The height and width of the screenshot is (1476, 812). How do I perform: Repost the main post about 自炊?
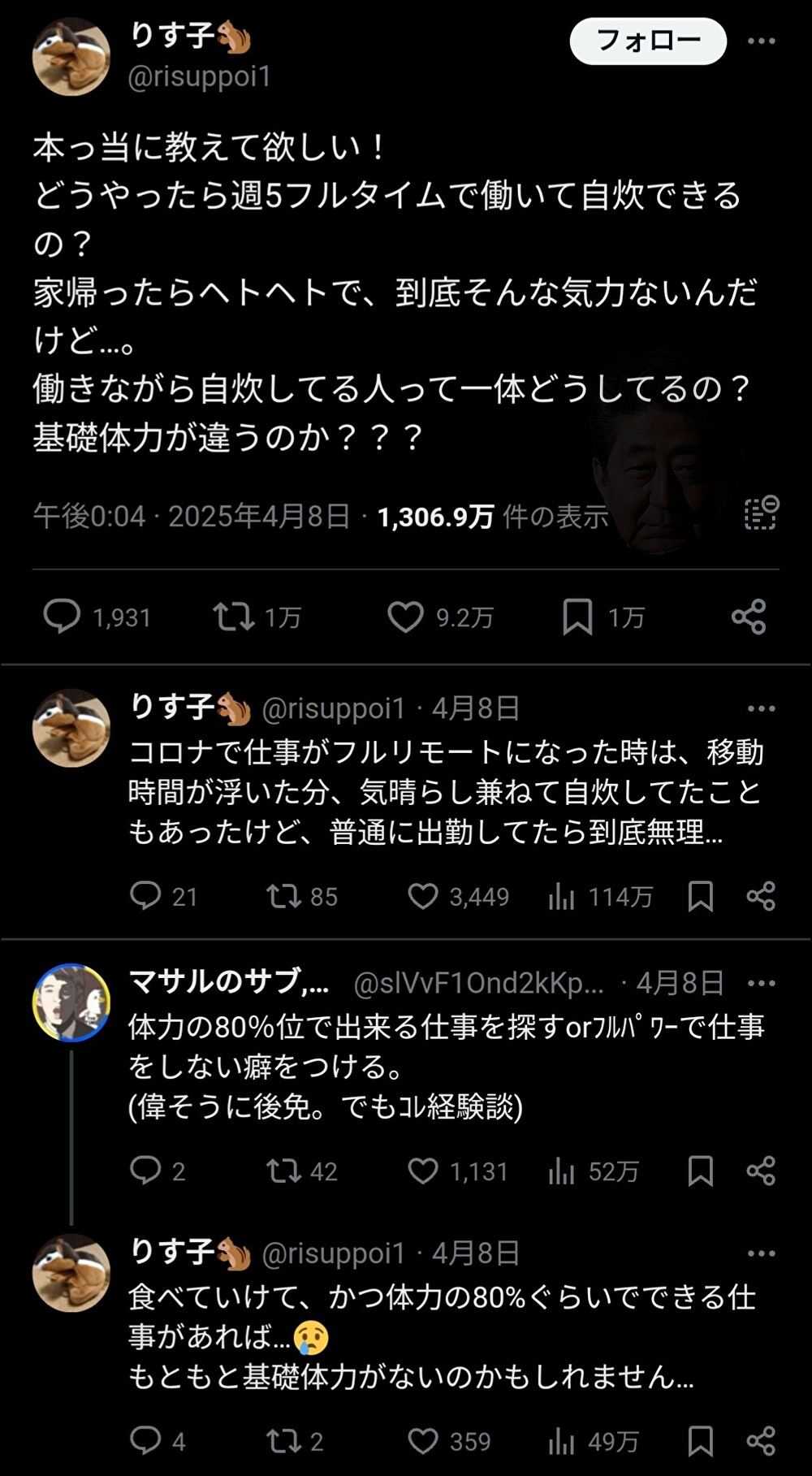[x=234, y=617]
